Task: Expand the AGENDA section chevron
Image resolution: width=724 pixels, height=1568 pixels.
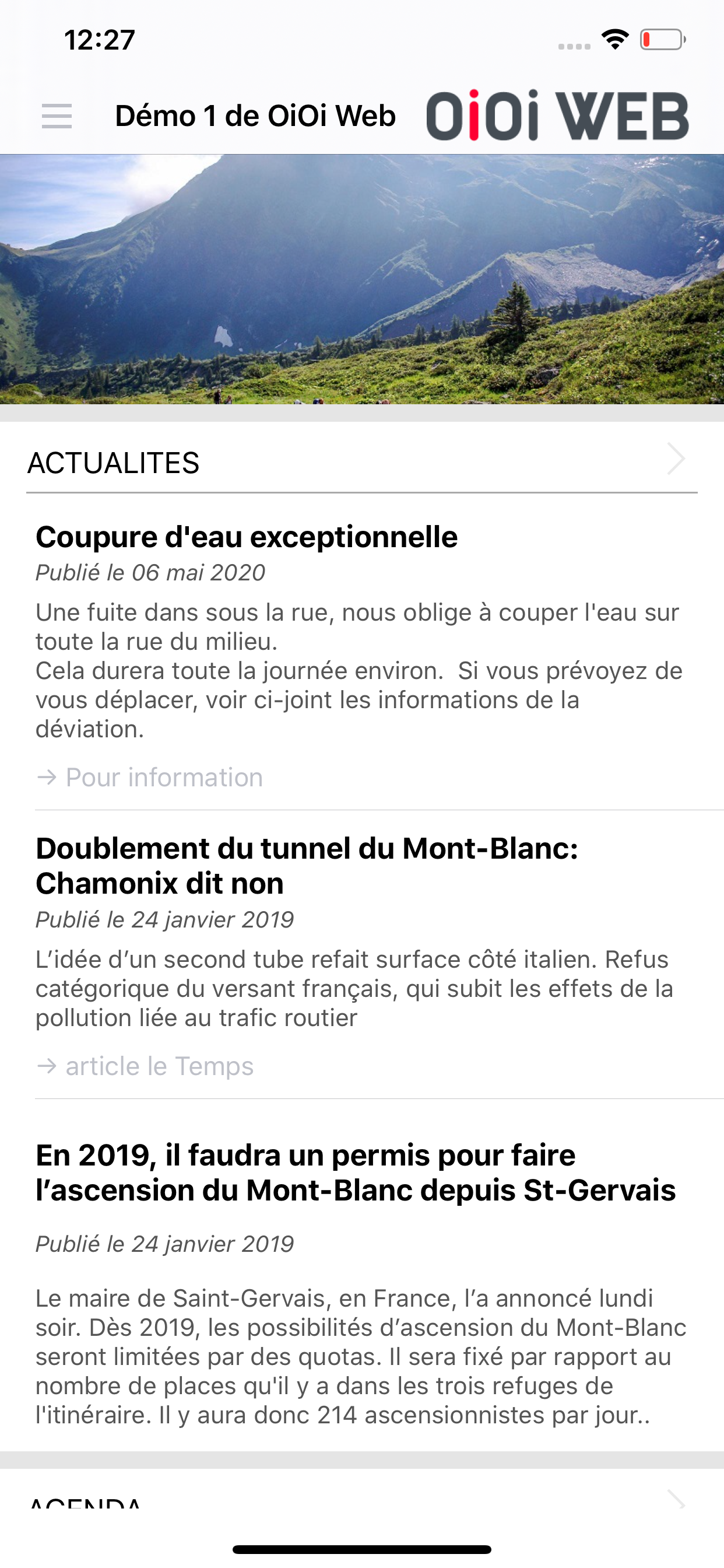Action: coord(676,1499)
